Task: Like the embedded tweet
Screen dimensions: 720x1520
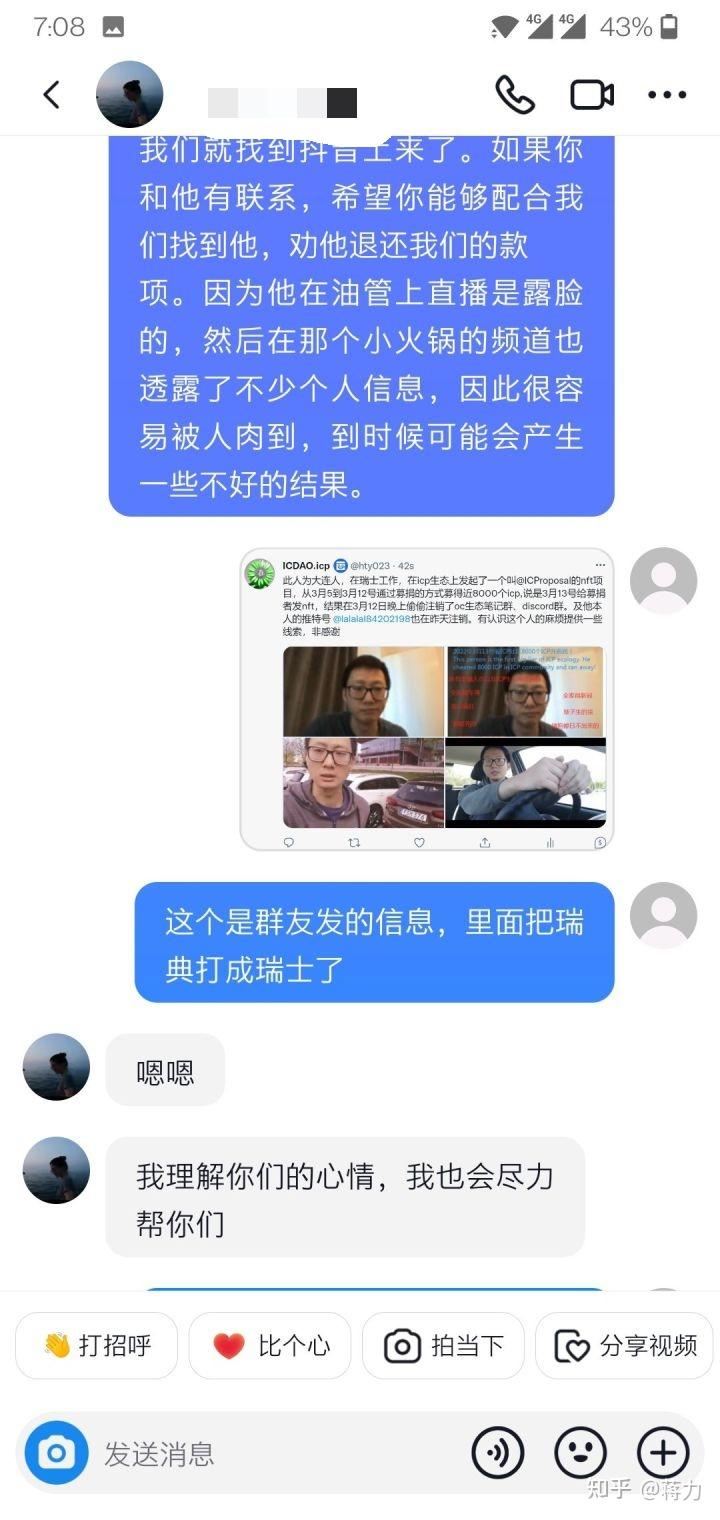Action: 419,843
